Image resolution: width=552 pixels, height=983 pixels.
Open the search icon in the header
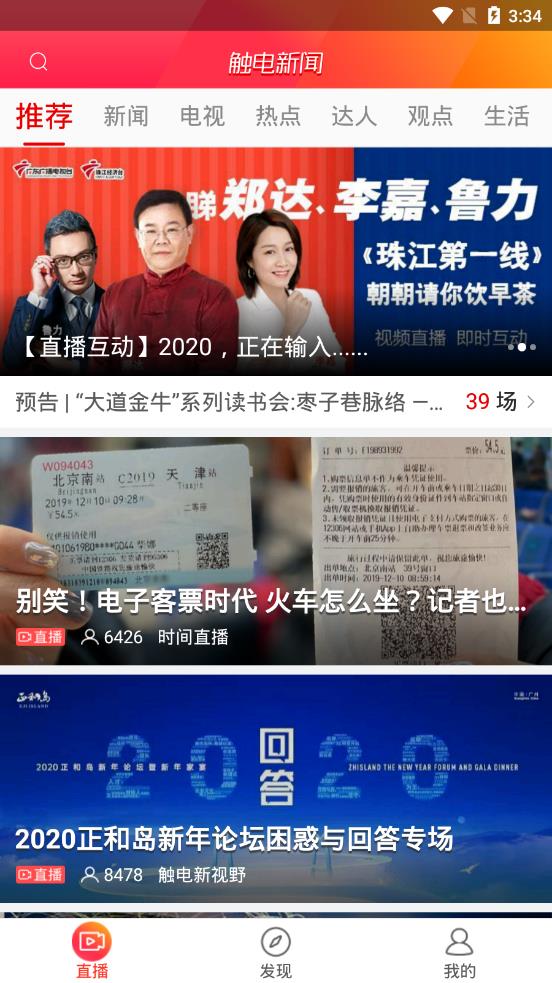point(38,61)
